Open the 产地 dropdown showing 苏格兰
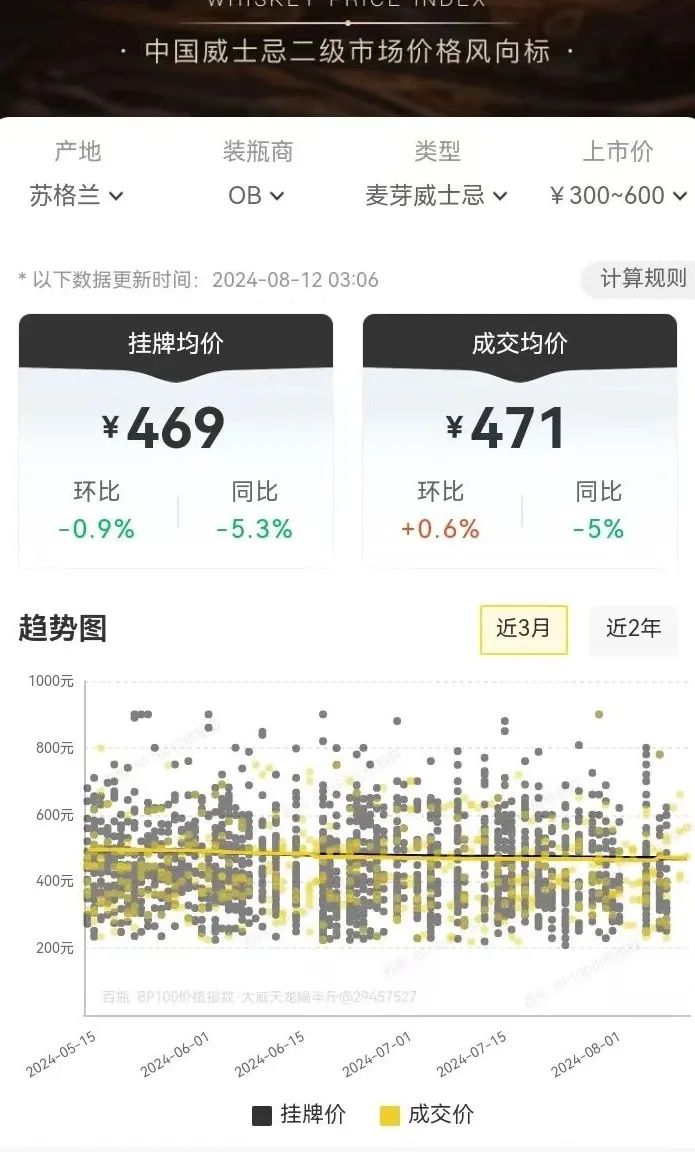 (77, 196)
